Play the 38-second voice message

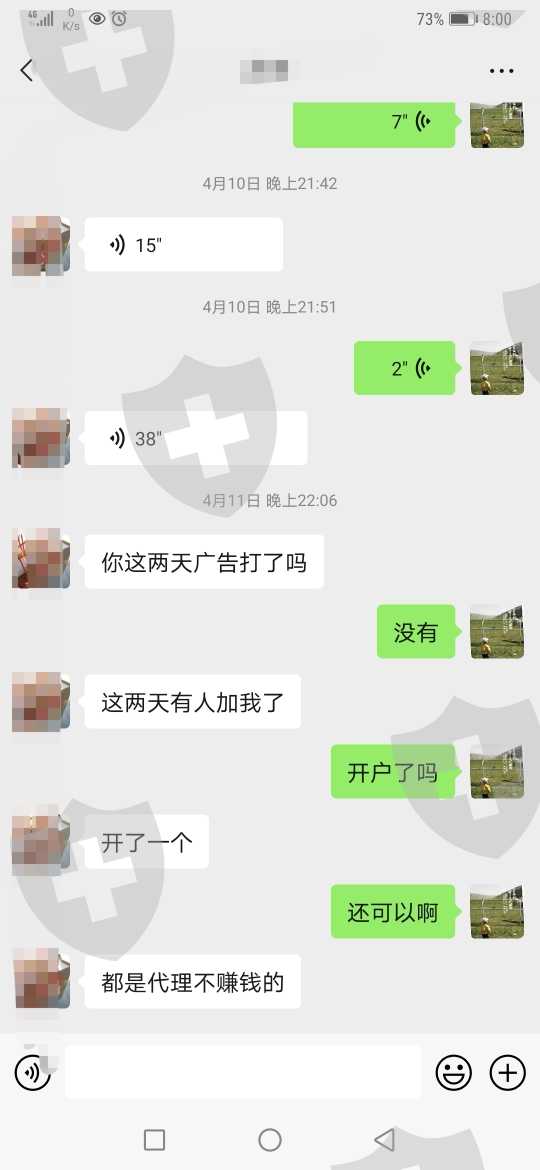pos(196,438)
